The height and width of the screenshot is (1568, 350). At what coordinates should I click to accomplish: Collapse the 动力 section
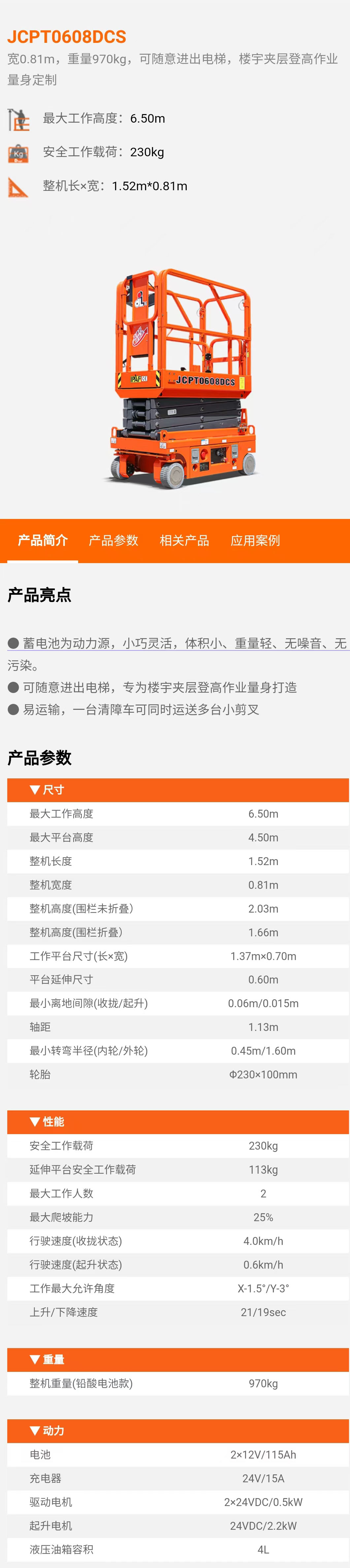click(47, 1431)
